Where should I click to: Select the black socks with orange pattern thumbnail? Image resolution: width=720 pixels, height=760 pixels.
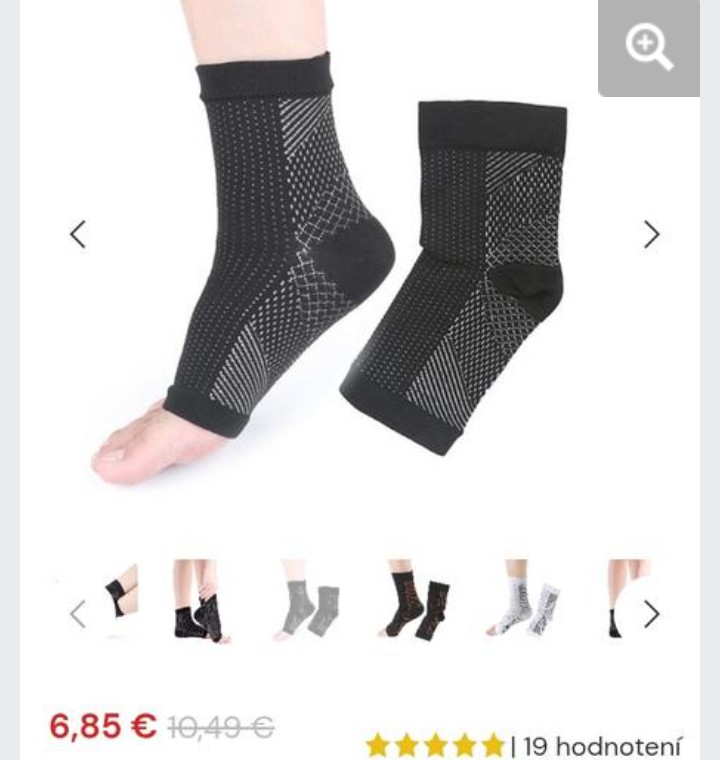[418, 600]
